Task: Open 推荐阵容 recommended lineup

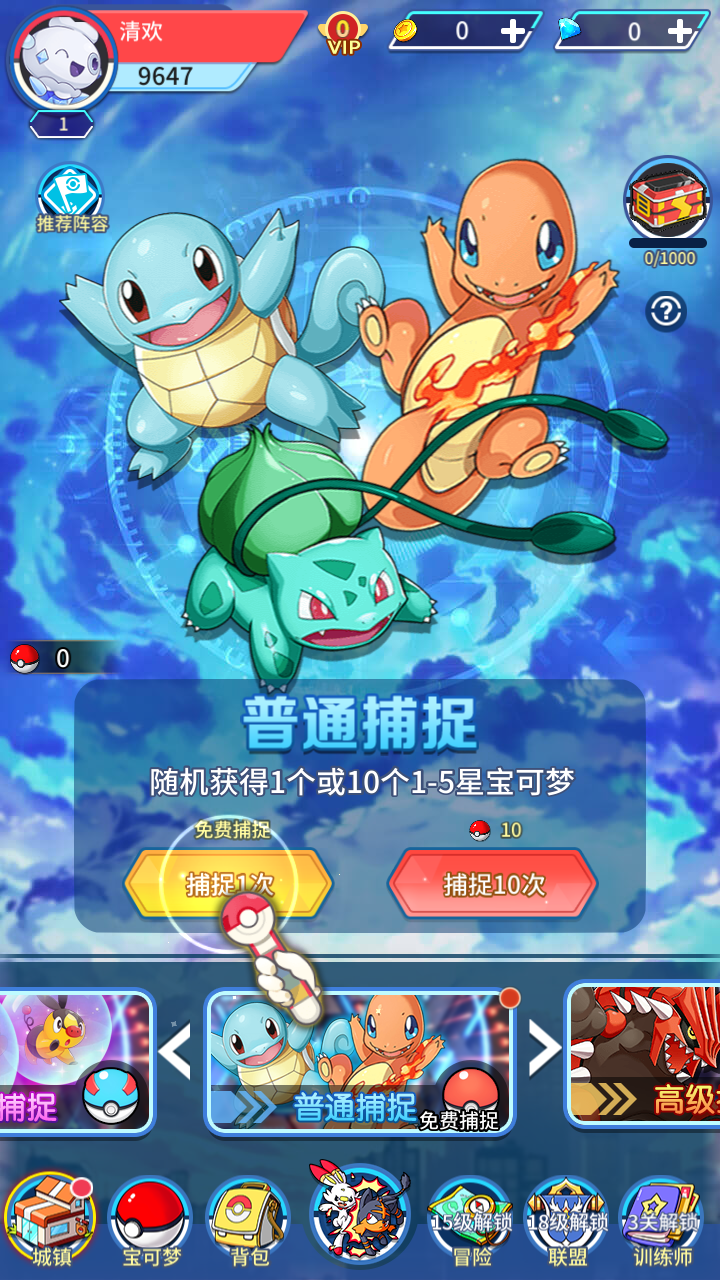Action: tap(72, 200)
